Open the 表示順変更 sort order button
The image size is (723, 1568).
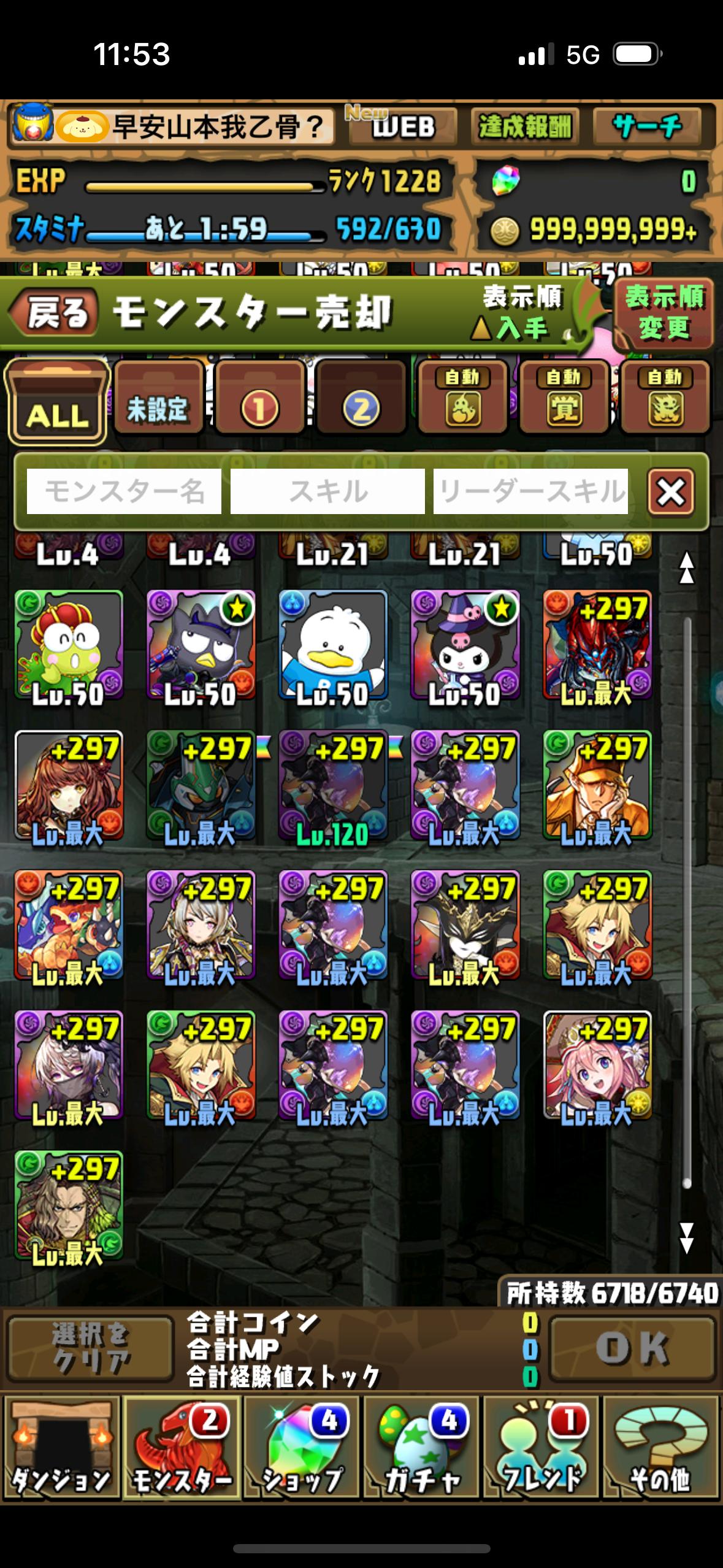click(664, 313)
